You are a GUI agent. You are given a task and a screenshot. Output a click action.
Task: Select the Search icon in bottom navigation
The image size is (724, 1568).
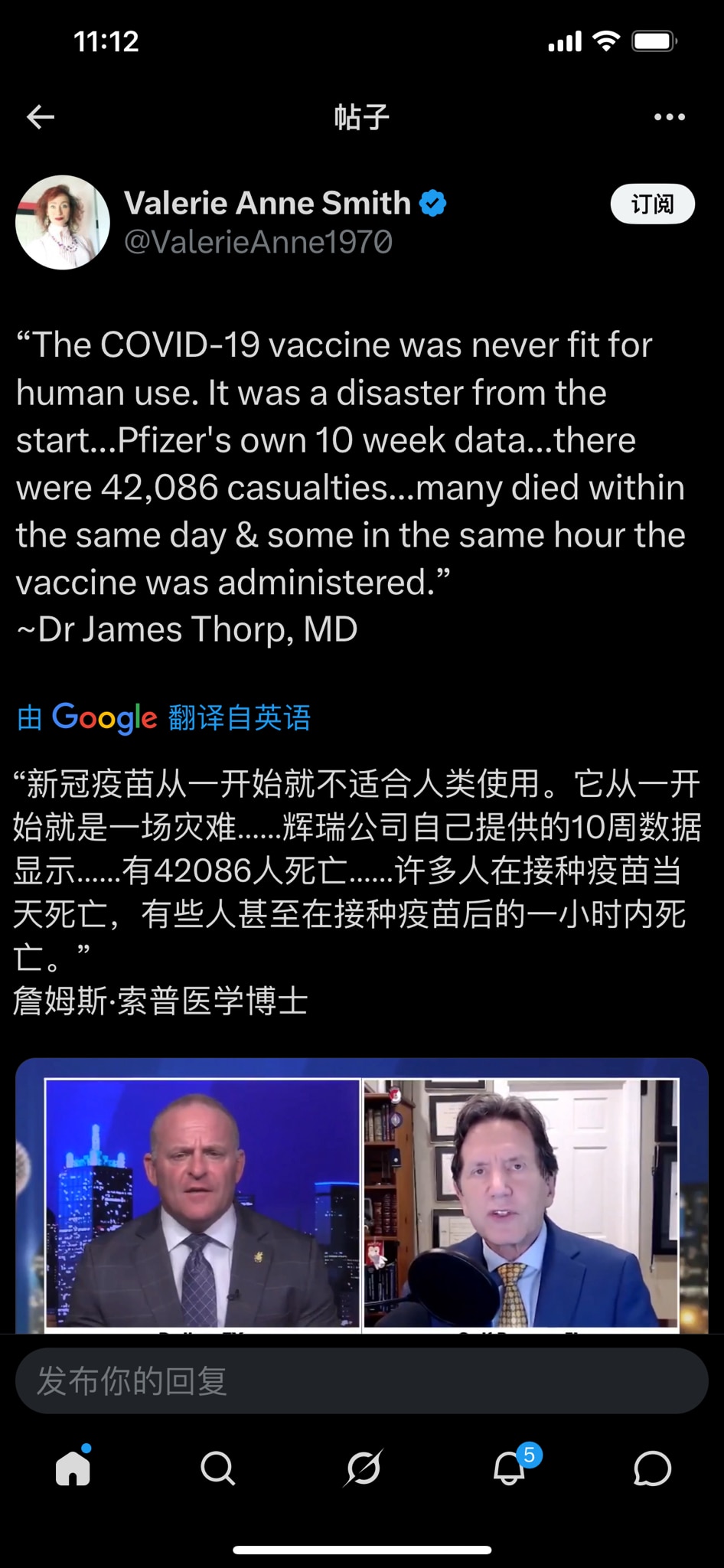pos(217,1468)
